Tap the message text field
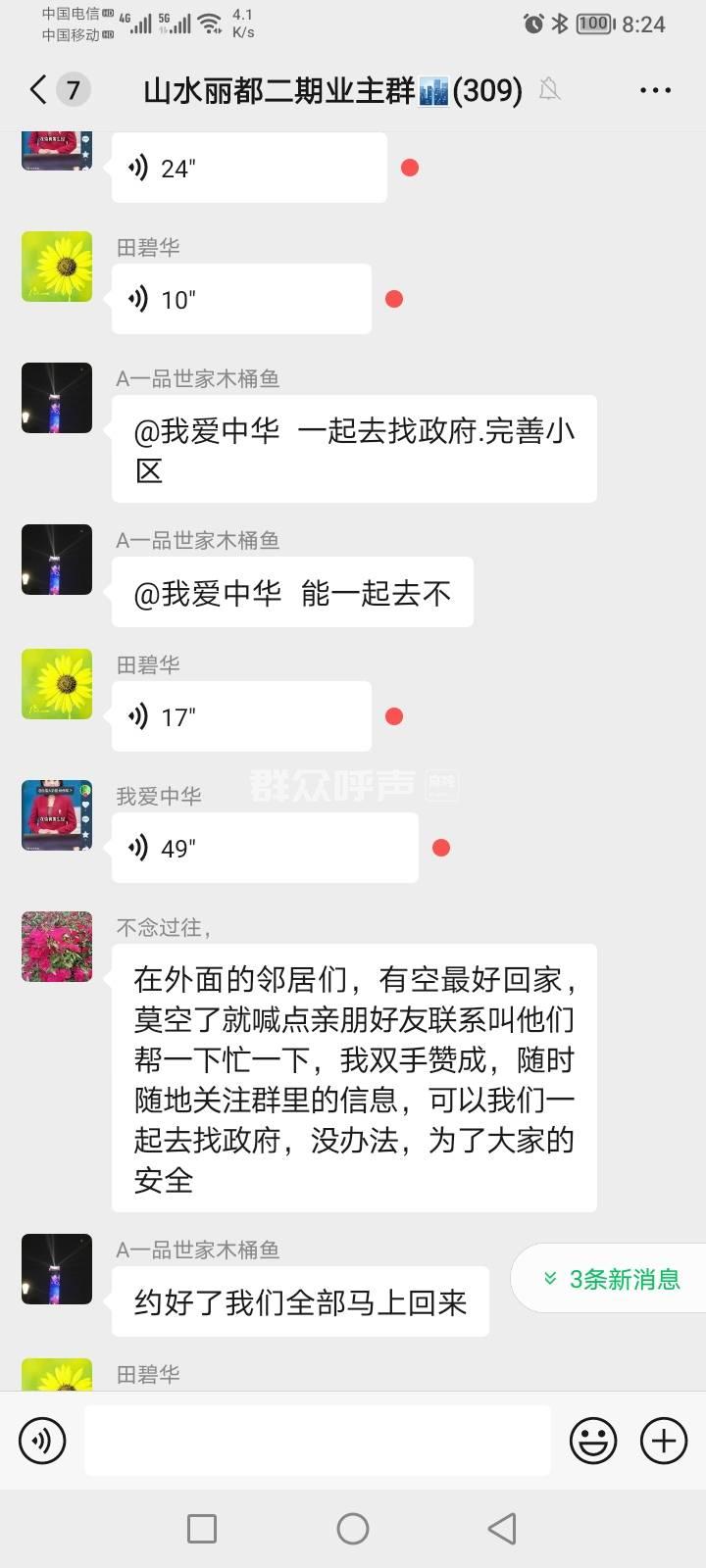This screenshot has height=1568, width=706. [317, 1441]
